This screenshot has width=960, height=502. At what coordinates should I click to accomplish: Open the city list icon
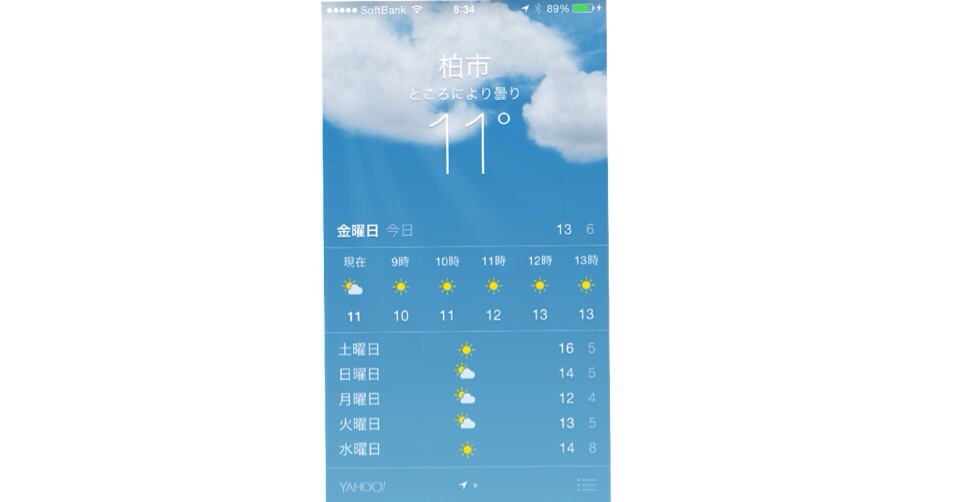pos(587,486)
